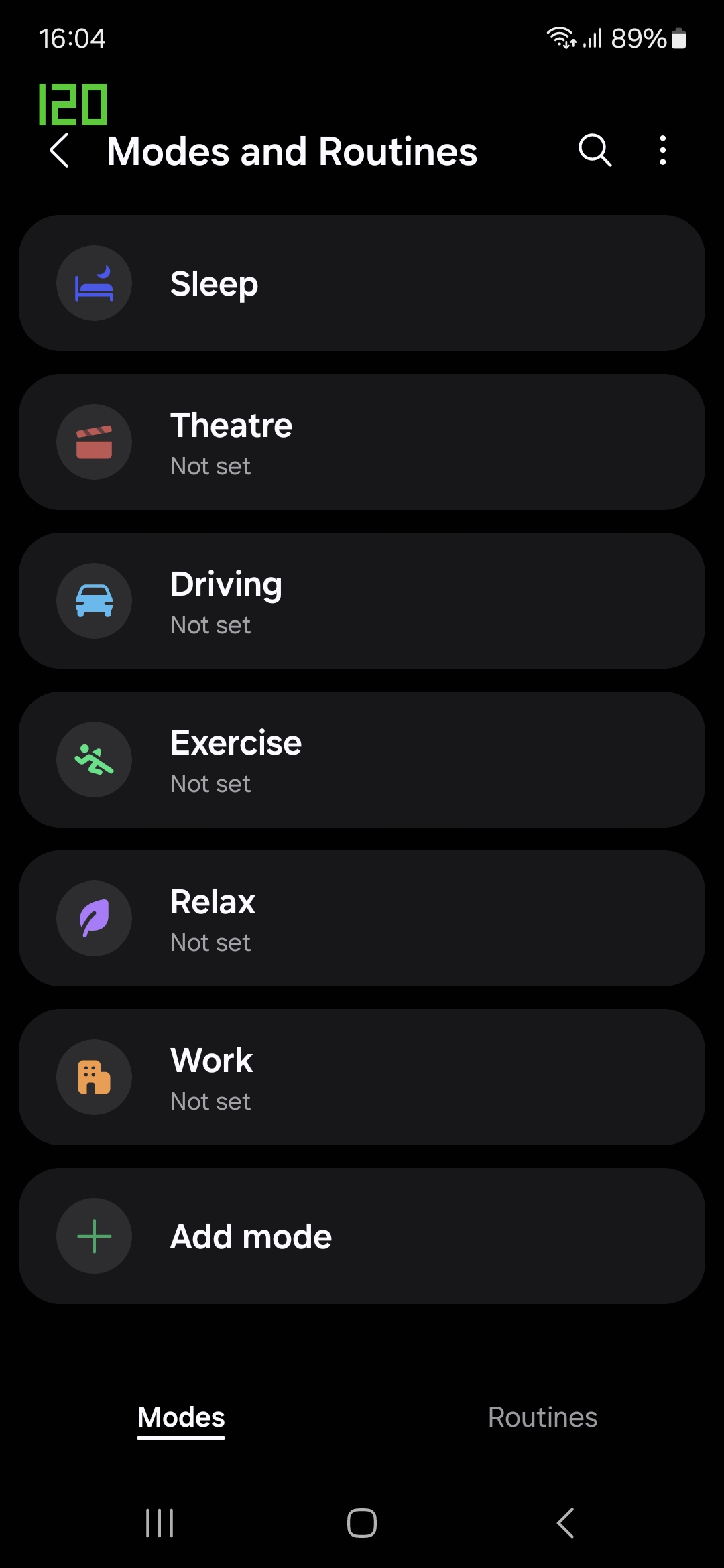724x1568 pixels.
Task: Set up the Exercise mode
Action: pyautogui.click(x=362, y=760)
